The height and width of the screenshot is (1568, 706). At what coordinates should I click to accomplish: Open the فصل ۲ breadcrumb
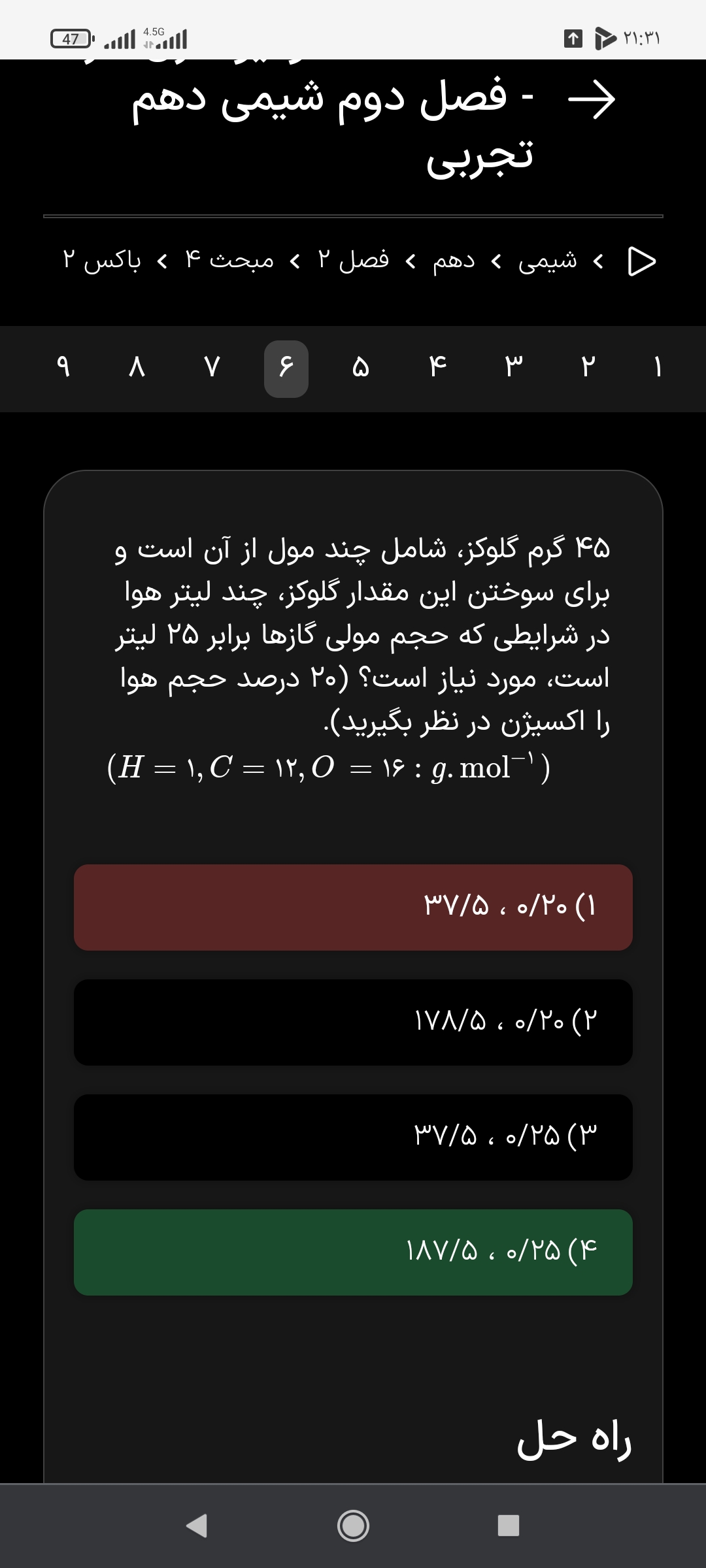pos(354,261)
